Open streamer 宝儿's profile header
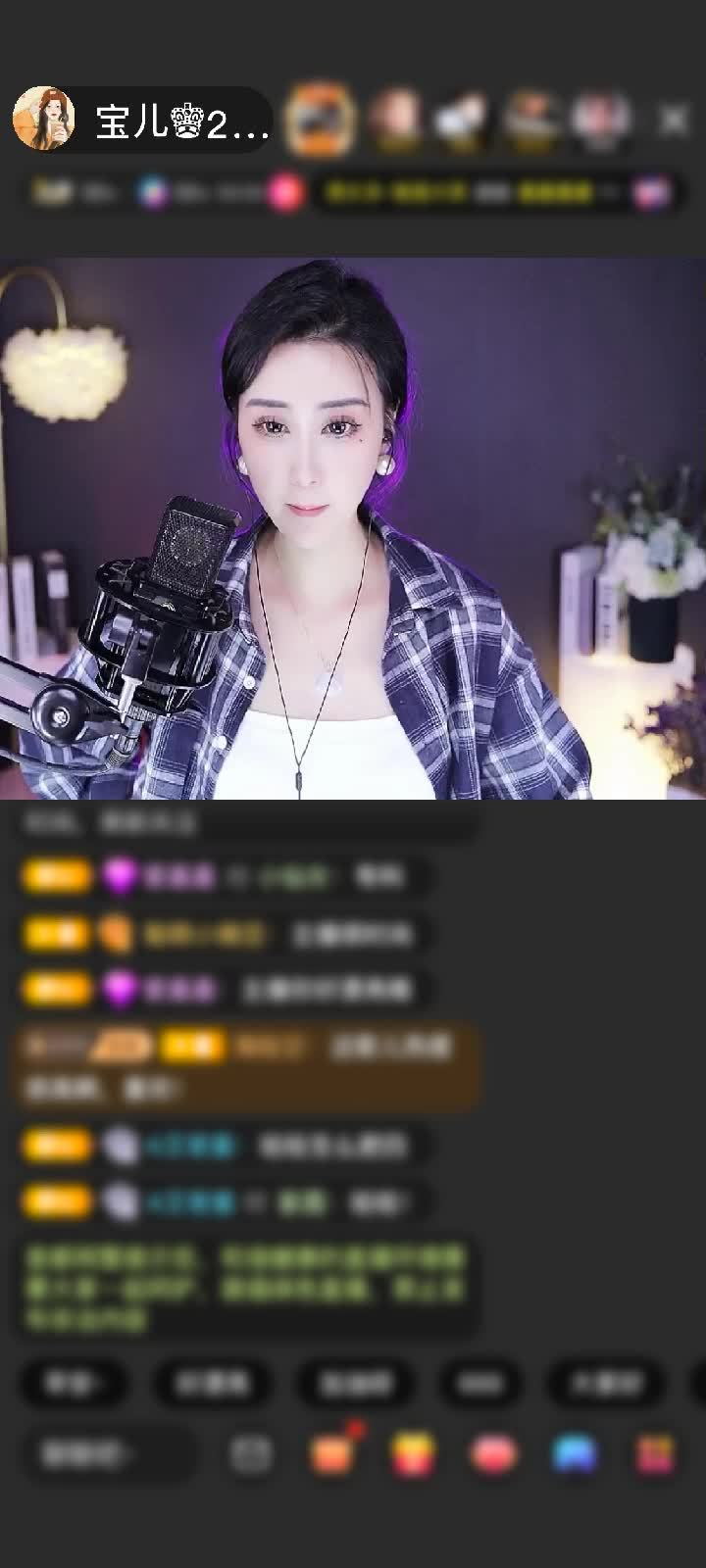The image size is (706, 1568). click(x=142, y=120)
